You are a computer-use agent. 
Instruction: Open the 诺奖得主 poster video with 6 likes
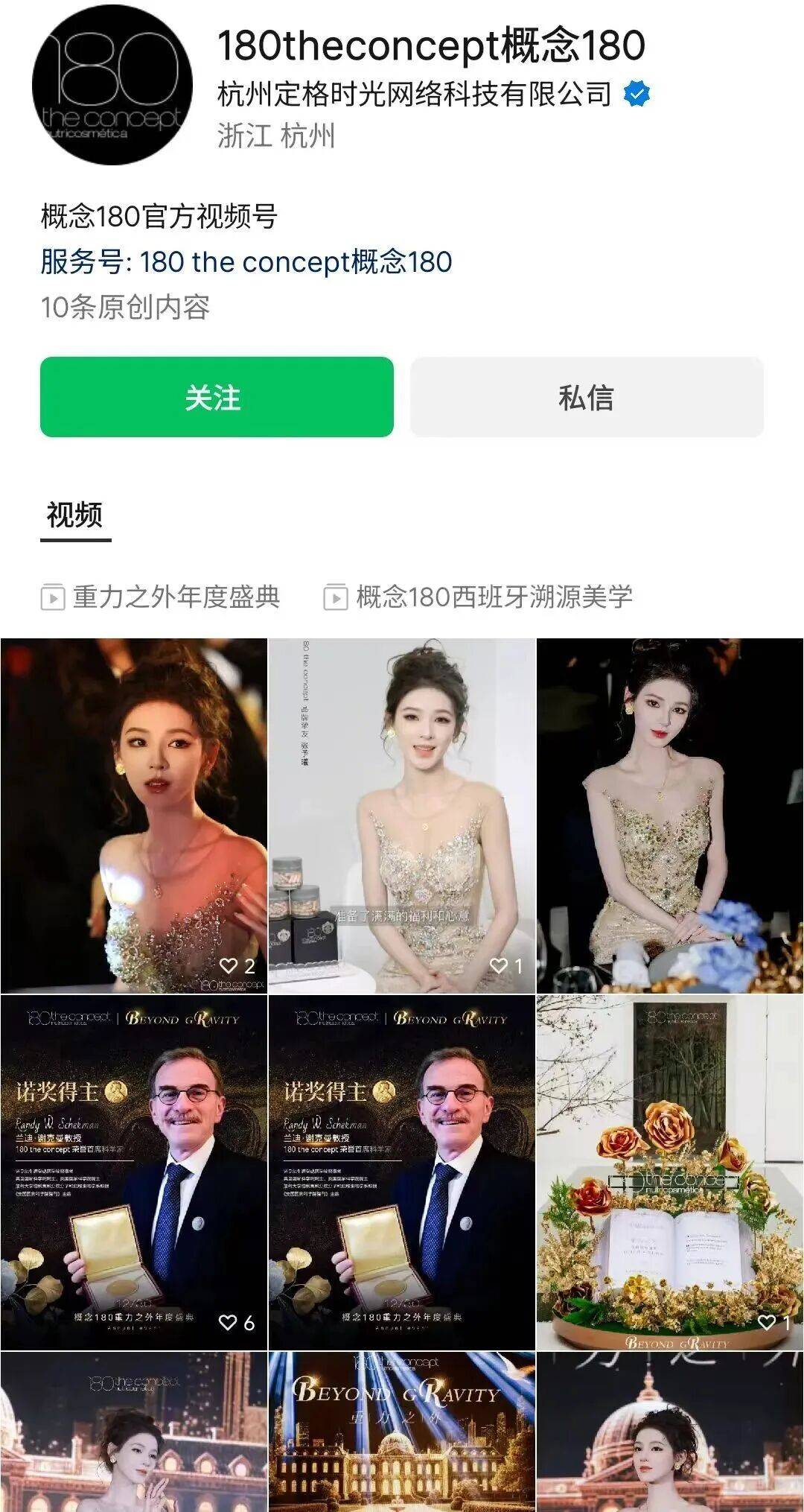pos(134,1172)
